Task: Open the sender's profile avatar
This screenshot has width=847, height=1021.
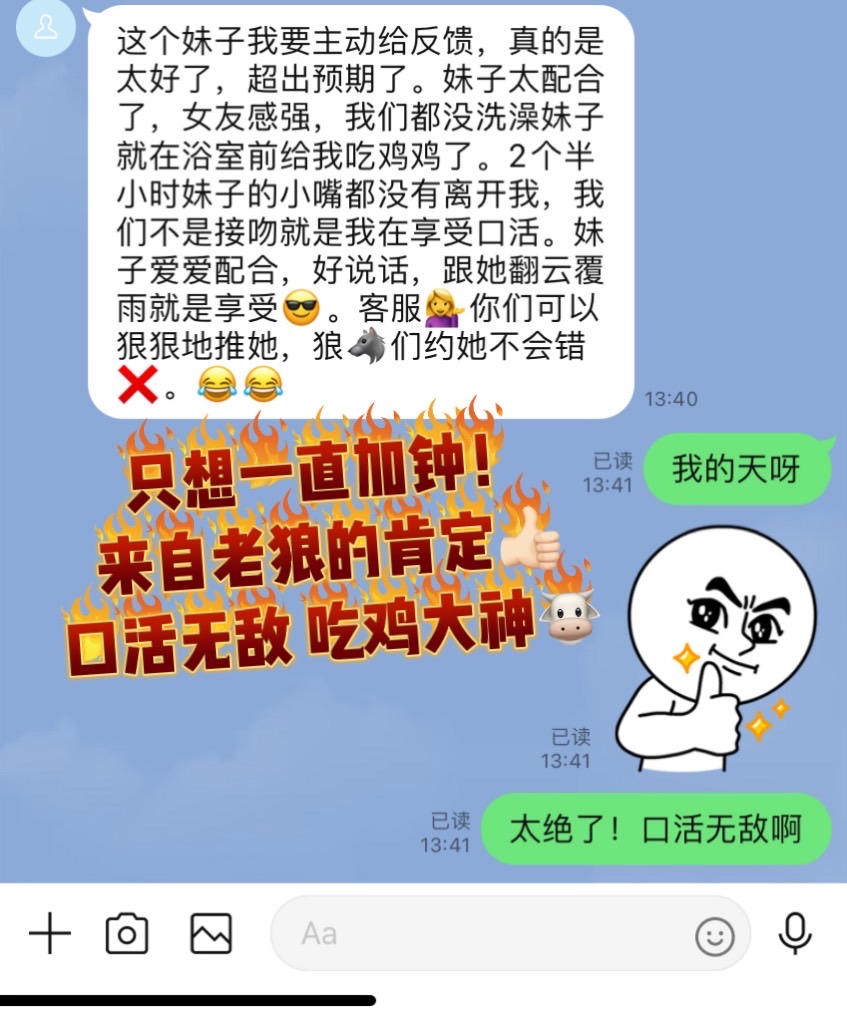Action: point(45,27)
